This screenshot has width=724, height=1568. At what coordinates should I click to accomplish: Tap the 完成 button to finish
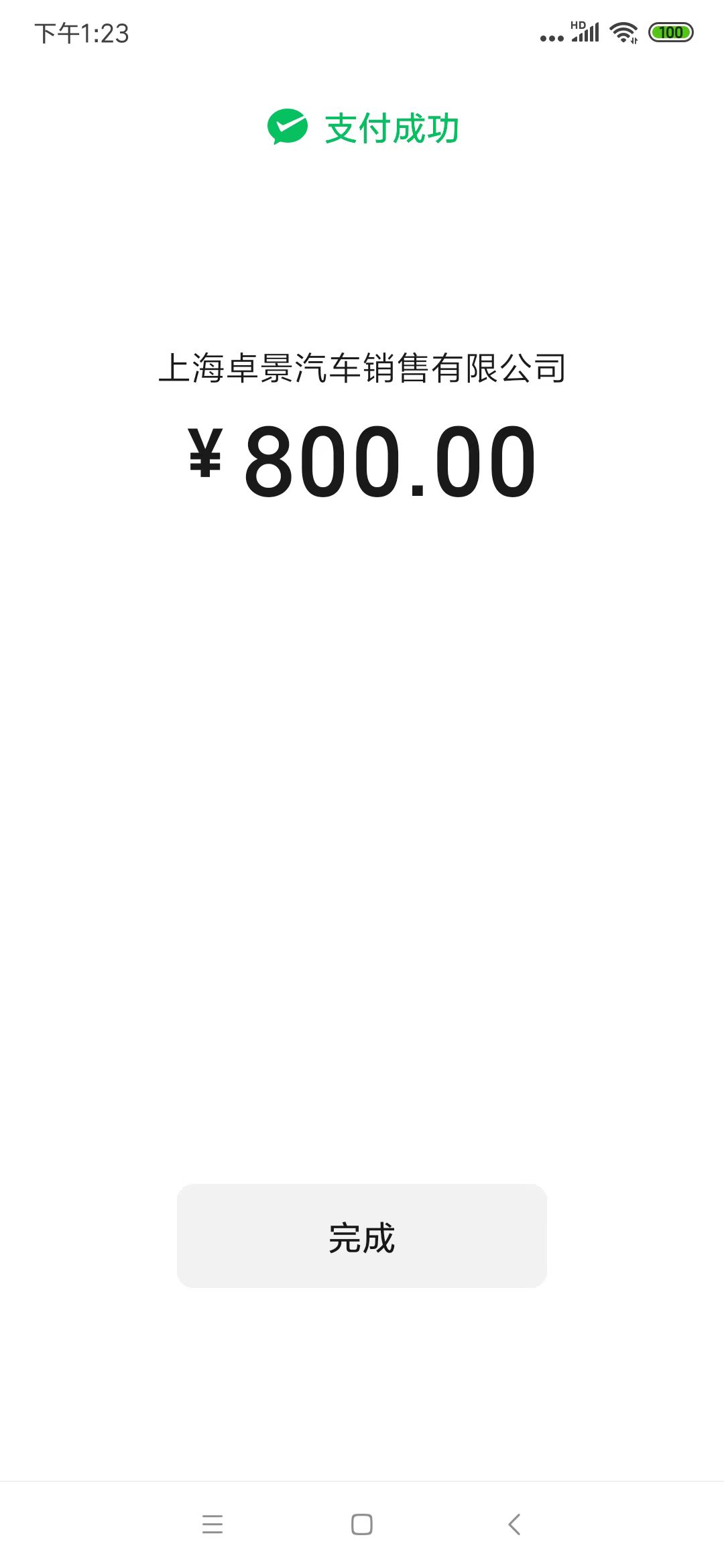tap(362, 1236)
